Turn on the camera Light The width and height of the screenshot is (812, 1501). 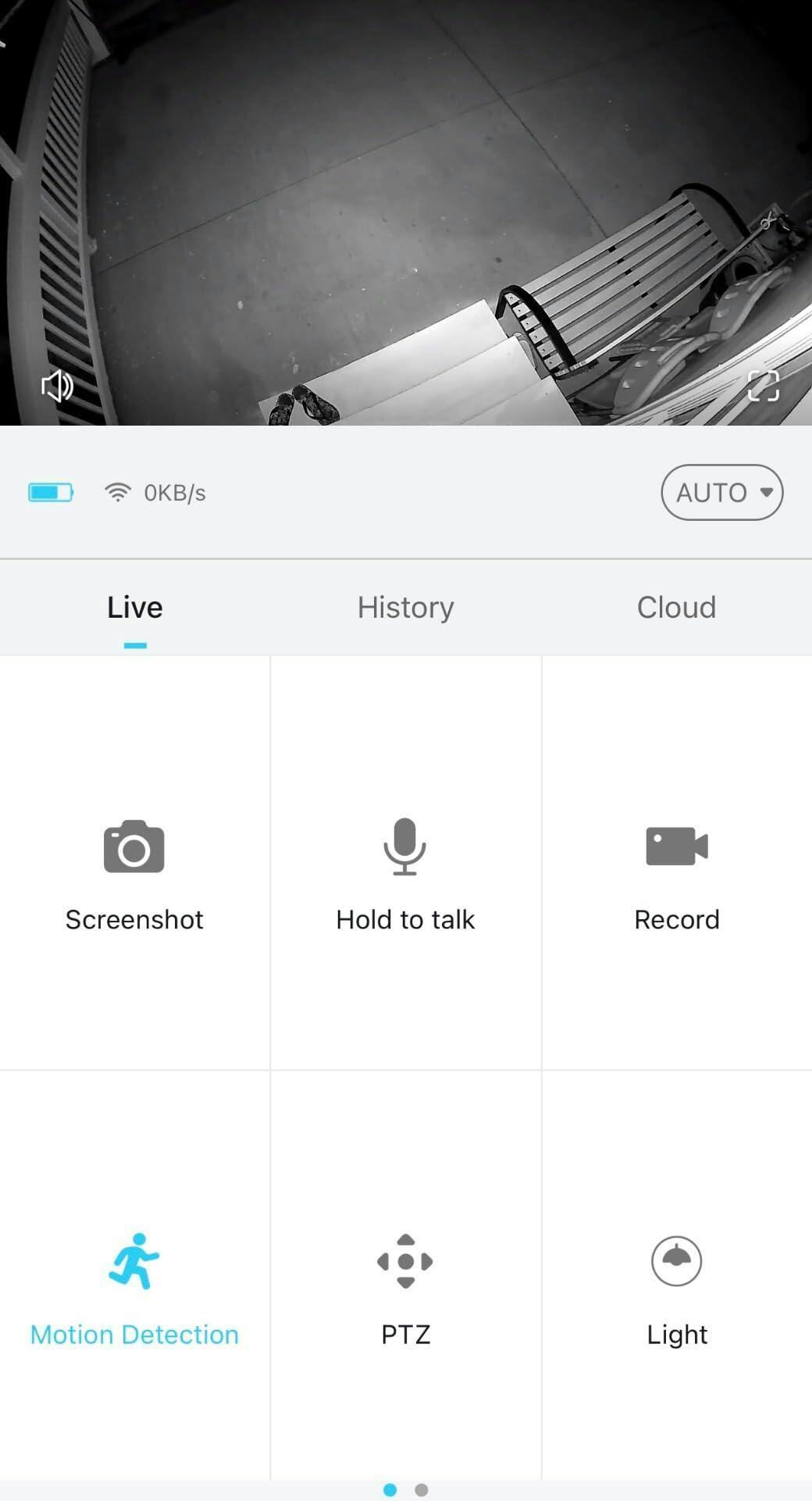pyautogui.click(x=676, y=1287)
